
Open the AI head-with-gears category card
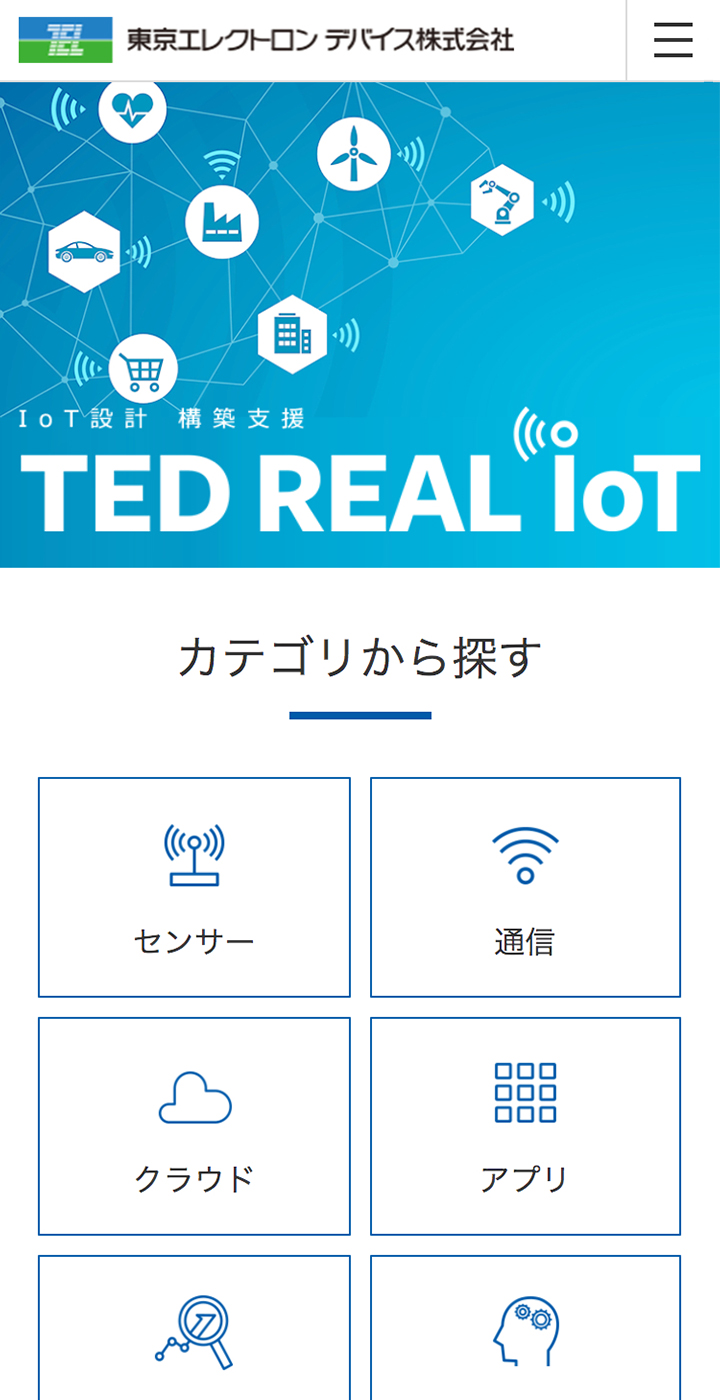click(x=525, y=1330)
